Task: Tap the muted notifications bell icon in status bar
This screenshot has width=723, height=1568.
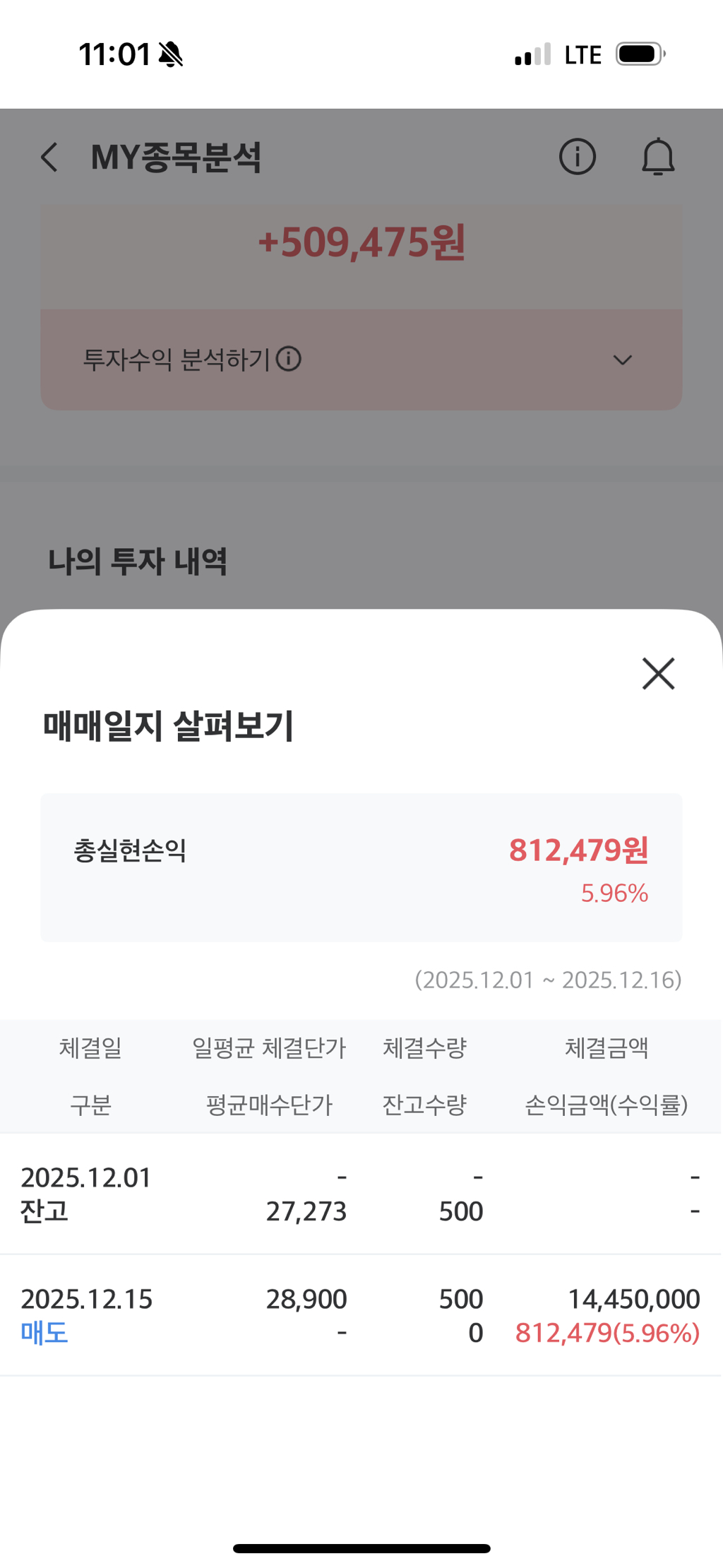Action: click(169, 53)
